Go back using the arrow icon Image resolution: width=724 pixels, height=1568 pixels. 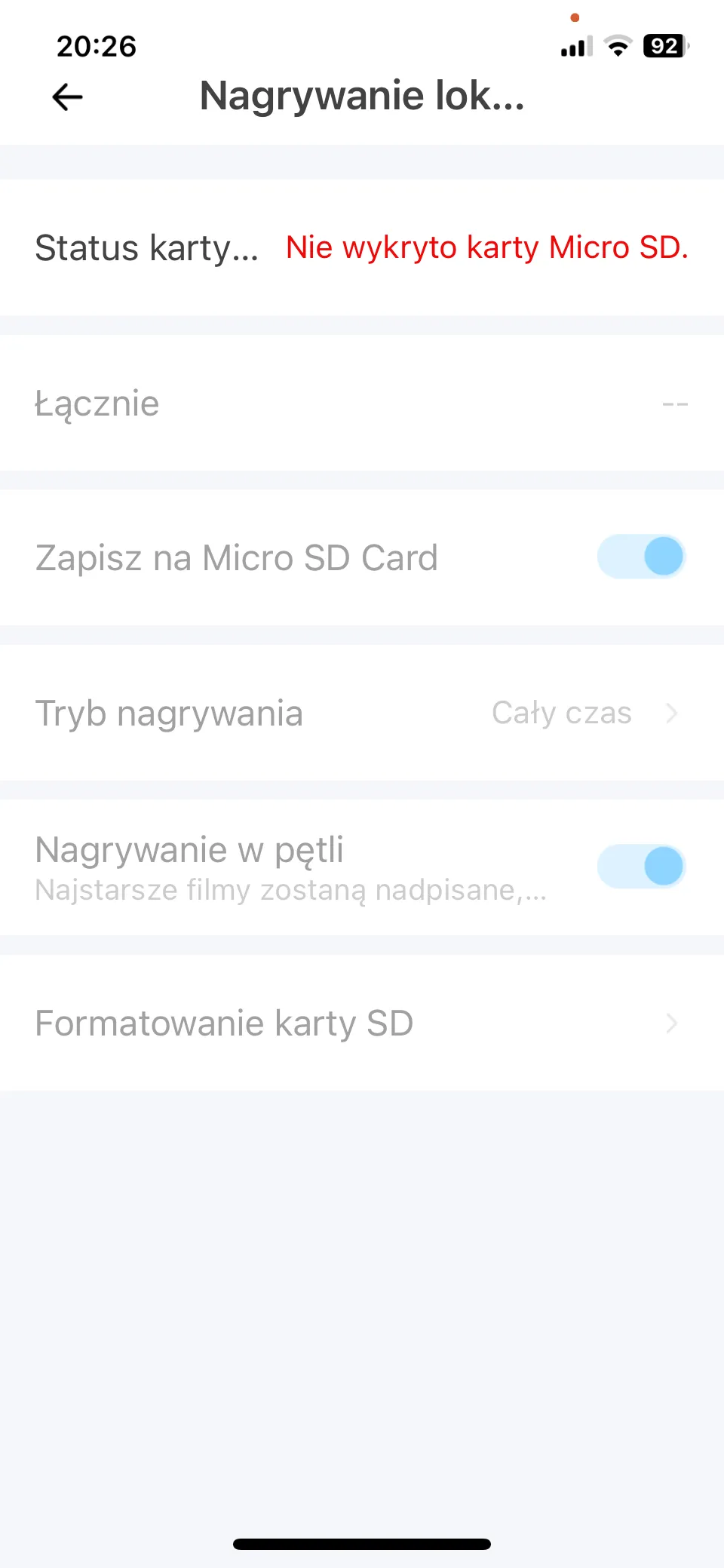pyautogui.click(x=67, y=97)
